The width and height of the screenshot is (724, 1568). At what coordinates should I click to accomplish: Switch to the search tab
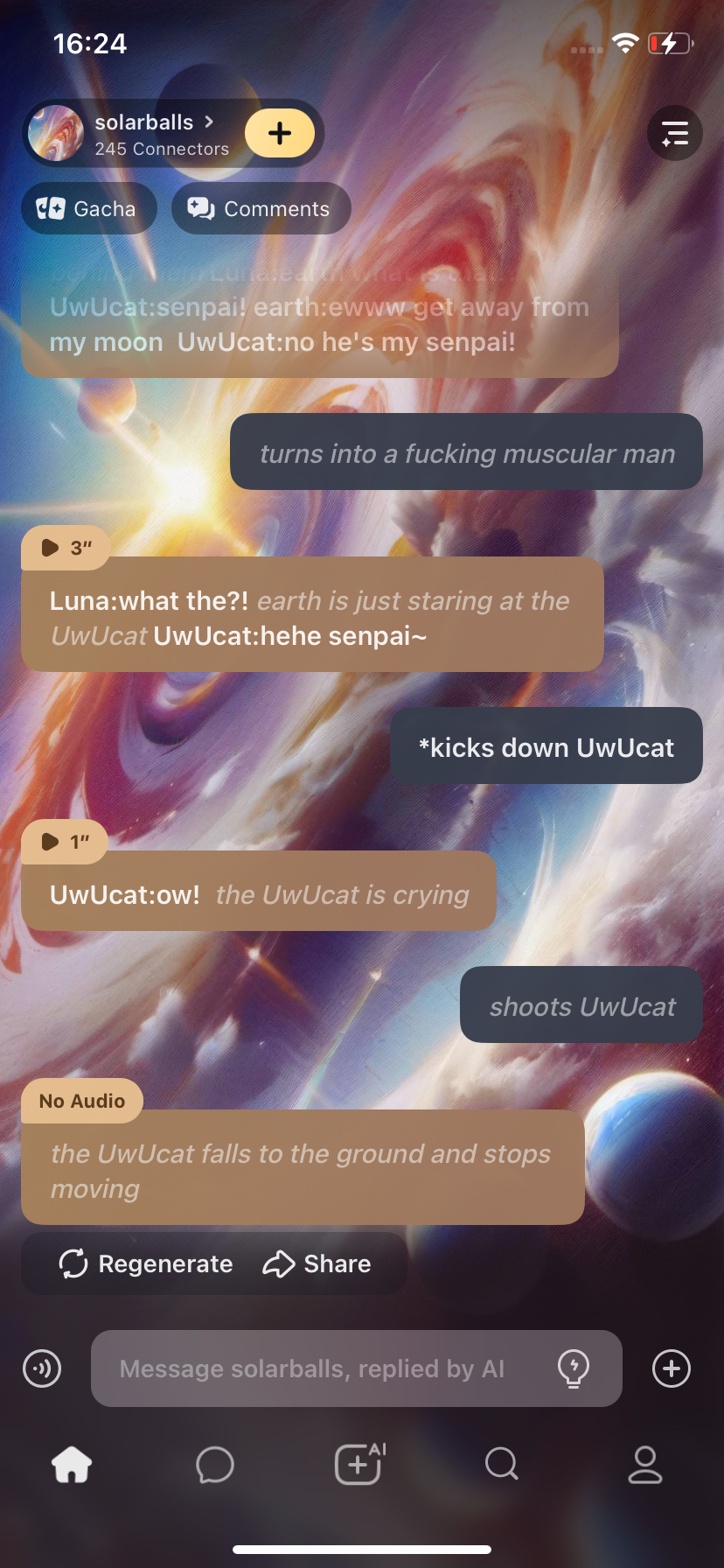click(502, 1465)
